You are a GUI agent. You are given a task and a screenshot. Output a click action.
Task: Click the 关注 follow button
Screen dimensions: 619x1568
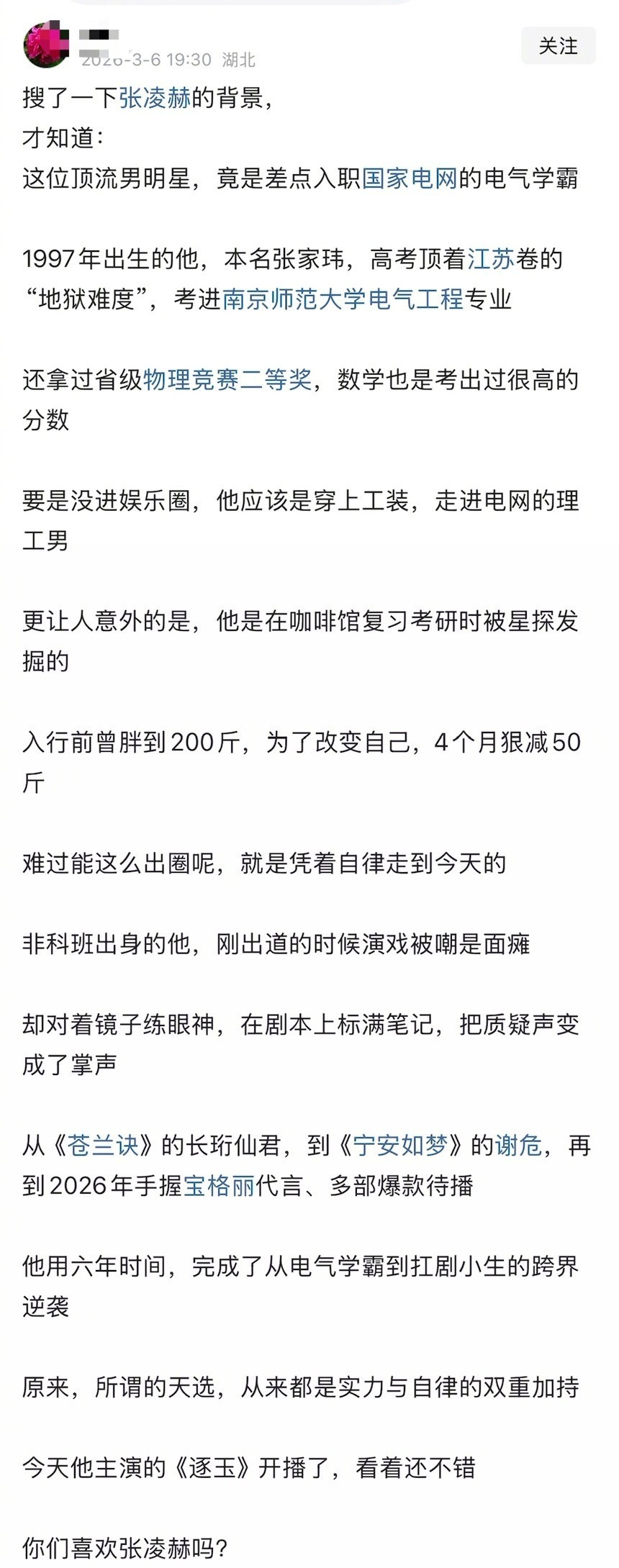[x=558, y=46]
